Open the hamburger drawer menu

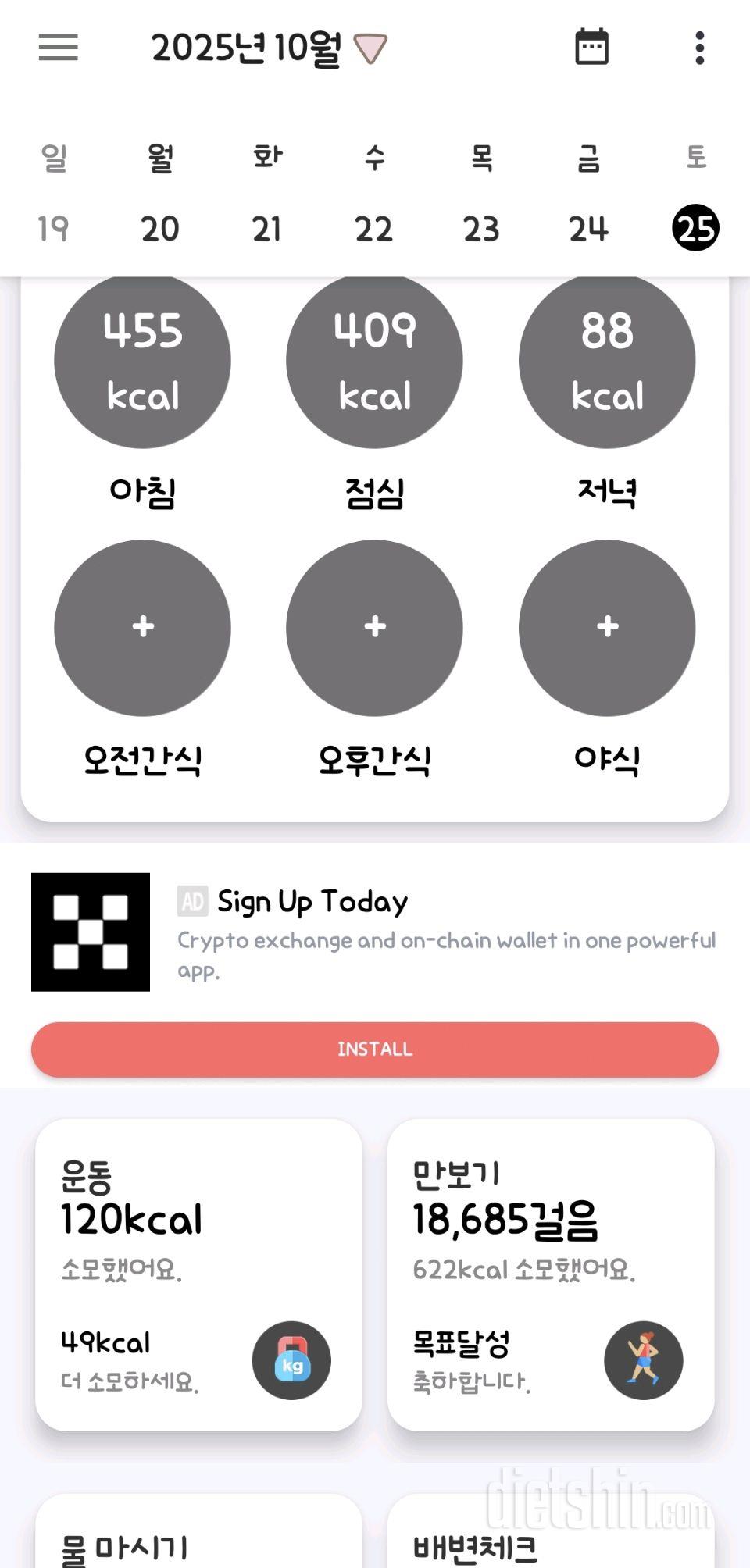59,48
